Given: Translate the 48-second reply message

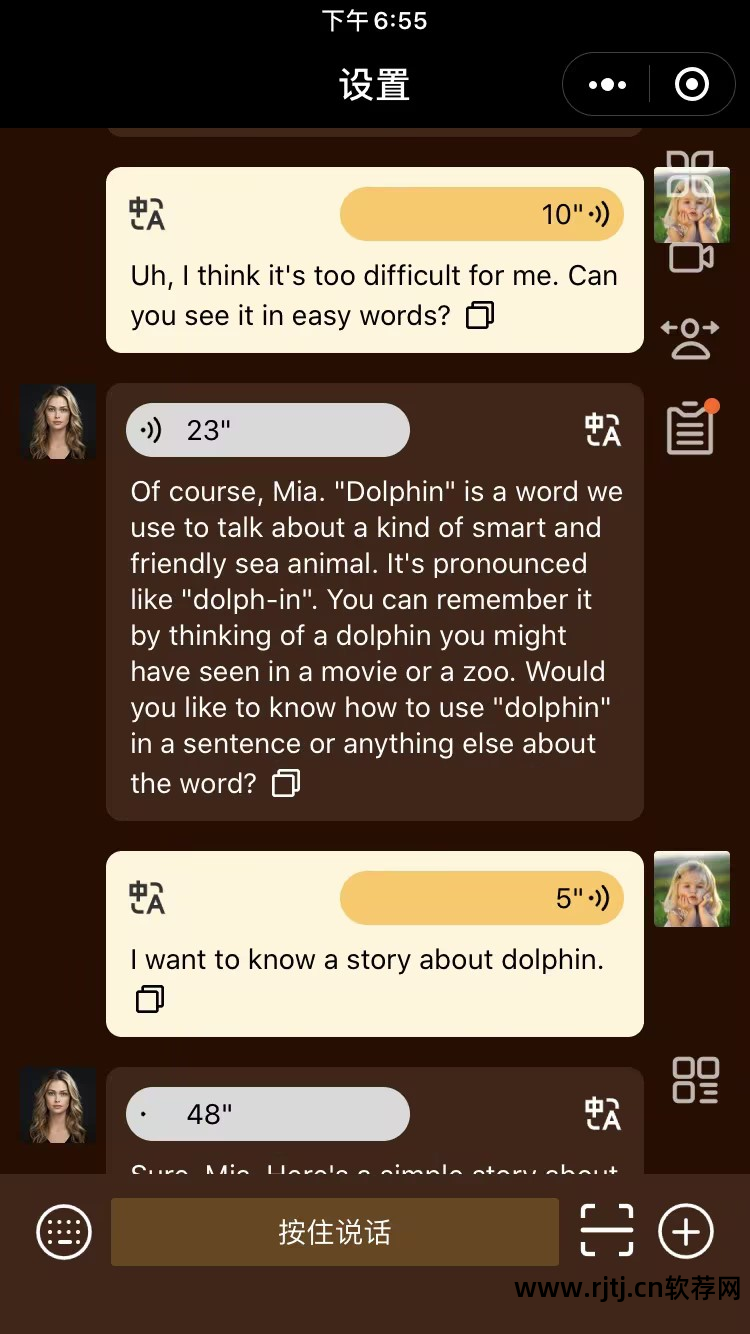Looking at the screenshot, I should pyautogui.click(x=603, y=1113).
